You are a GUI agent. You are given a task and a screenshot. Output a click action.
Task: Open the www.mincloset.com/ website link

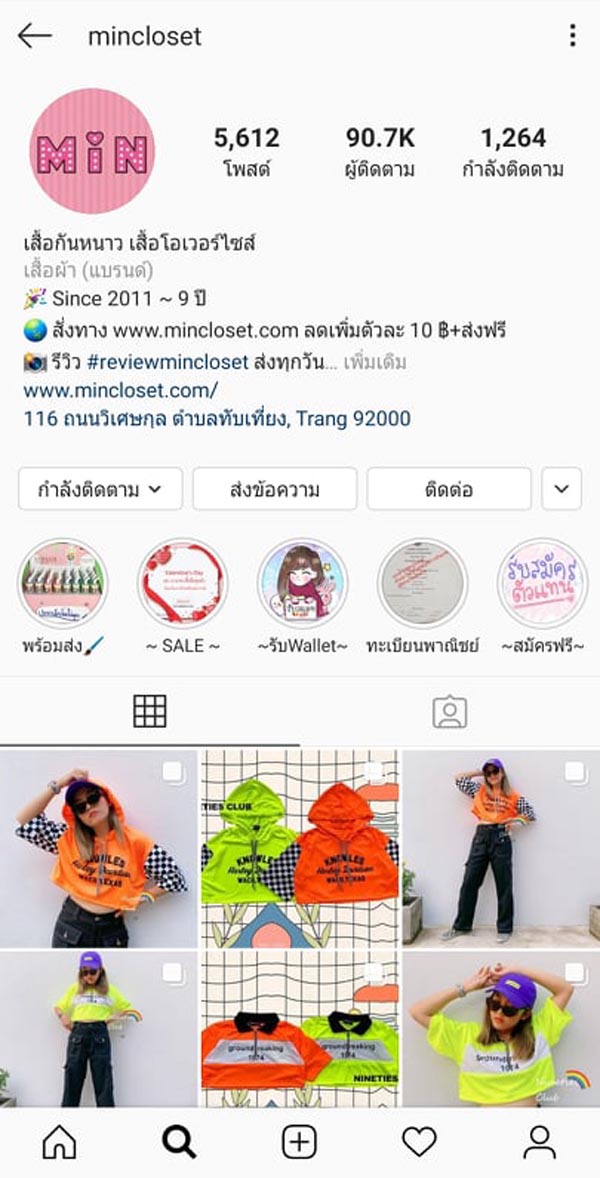[121, 390]
